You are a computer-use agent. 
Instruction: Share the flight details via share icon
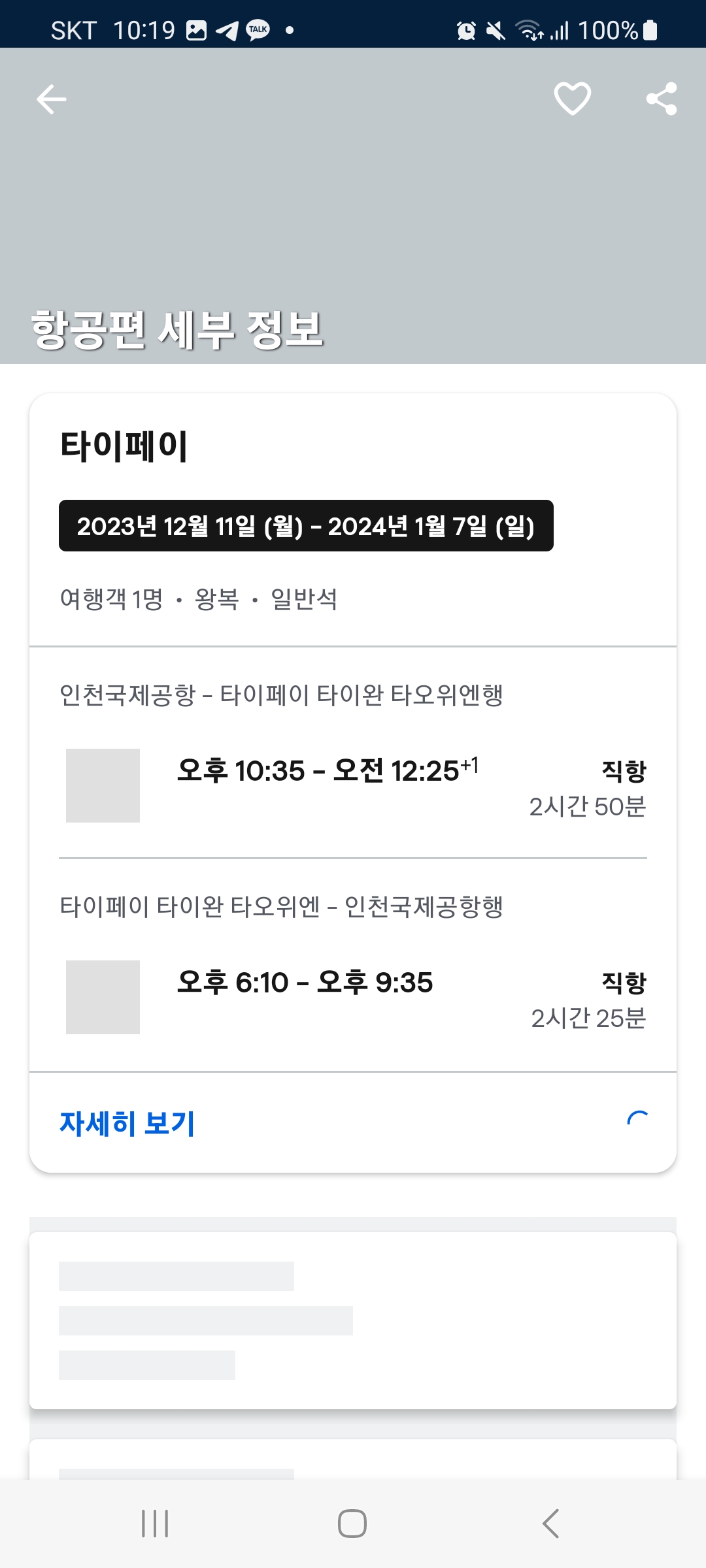click(661, 99)
